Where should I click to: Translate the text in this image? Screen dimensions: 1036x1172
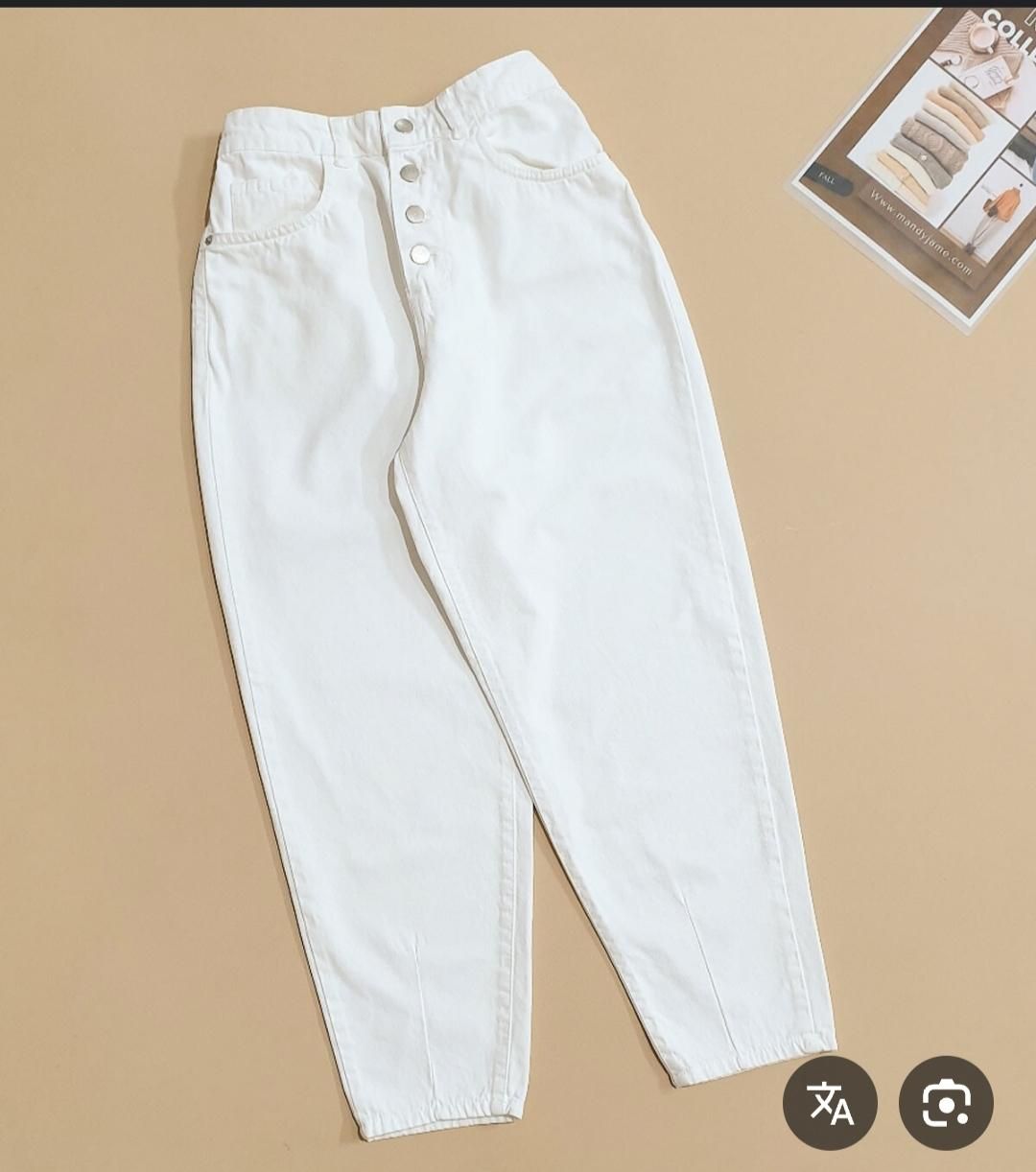[830, 1103]
